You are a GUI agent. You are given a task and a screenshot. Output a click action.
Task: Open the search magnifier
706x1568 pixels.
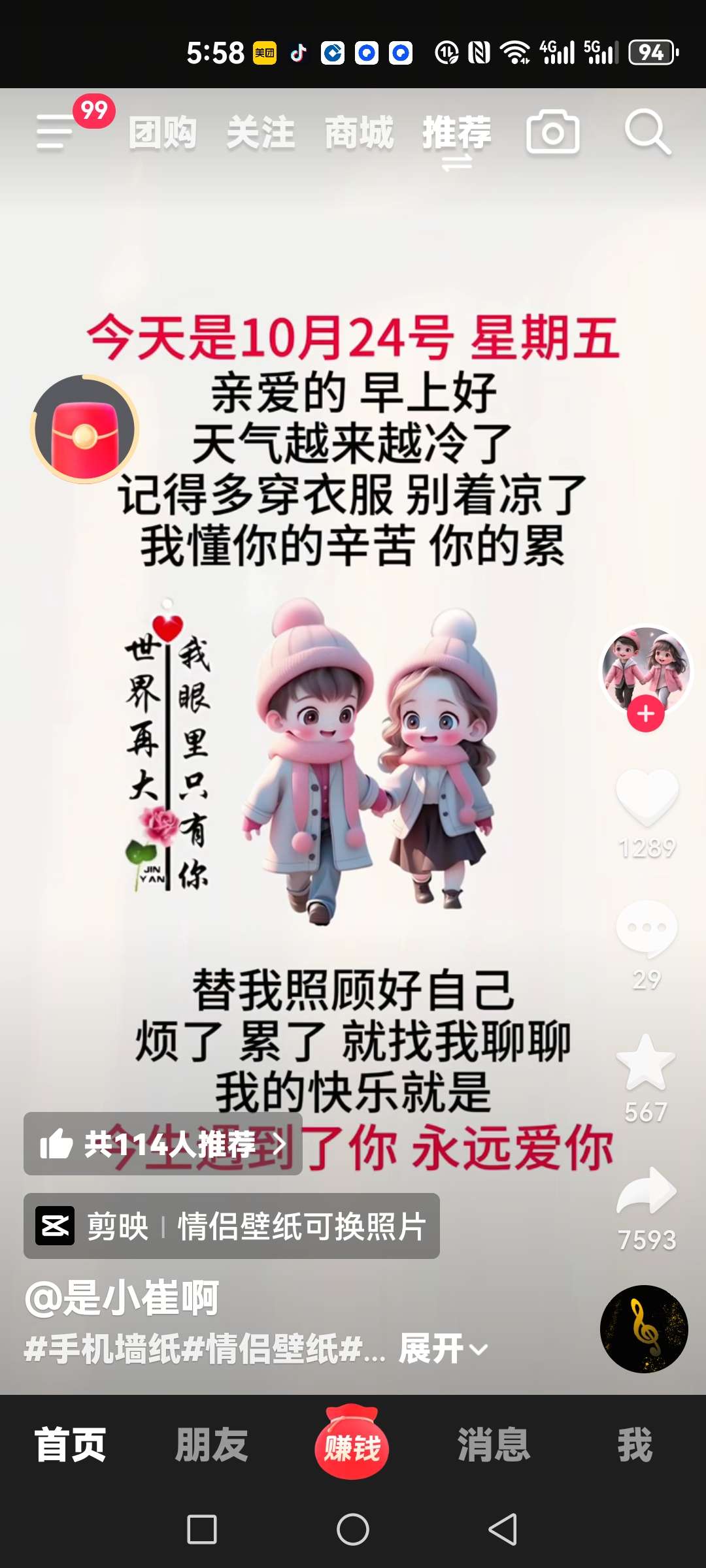tap(647, 133)
